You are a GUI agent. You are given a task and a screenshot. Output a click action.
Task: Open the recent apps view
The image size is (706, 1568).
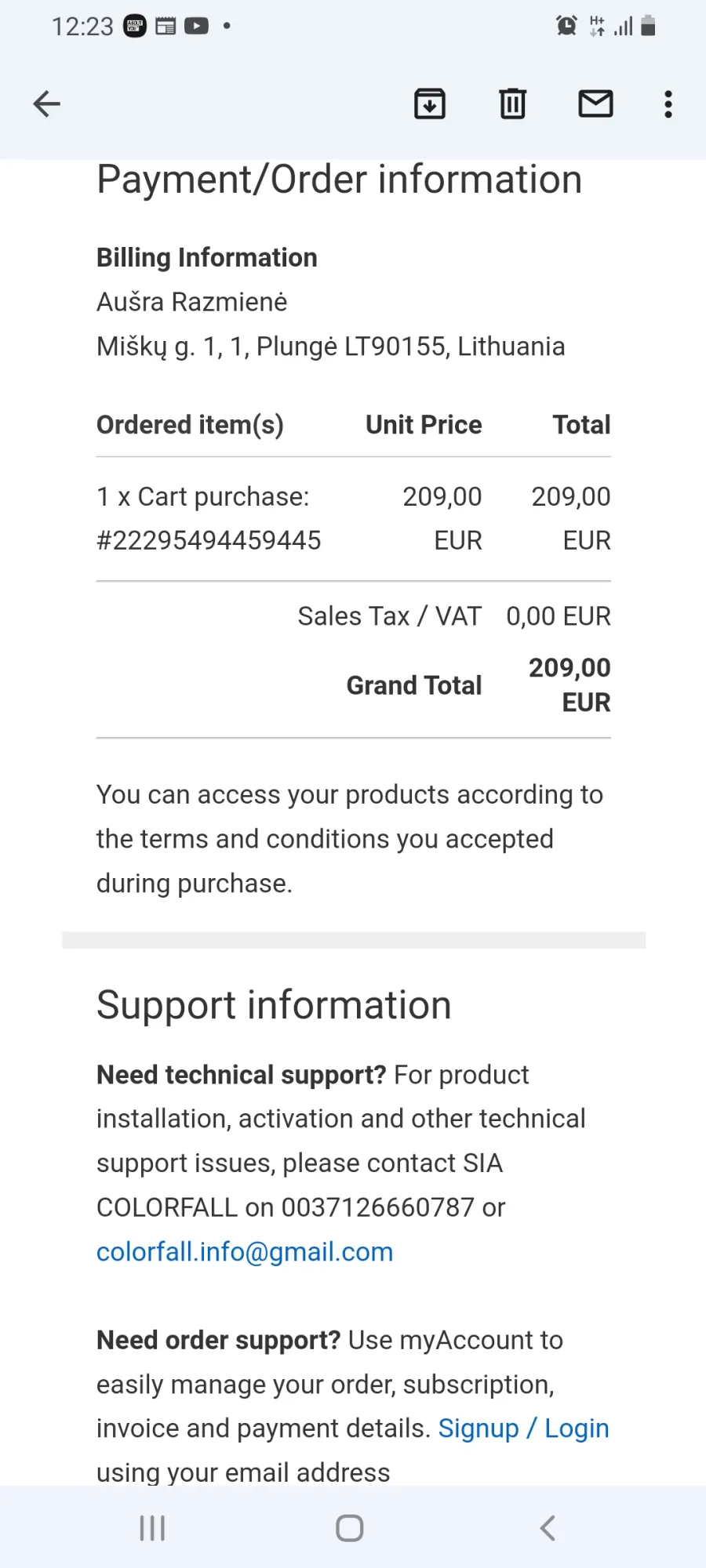click(152, 1528)
